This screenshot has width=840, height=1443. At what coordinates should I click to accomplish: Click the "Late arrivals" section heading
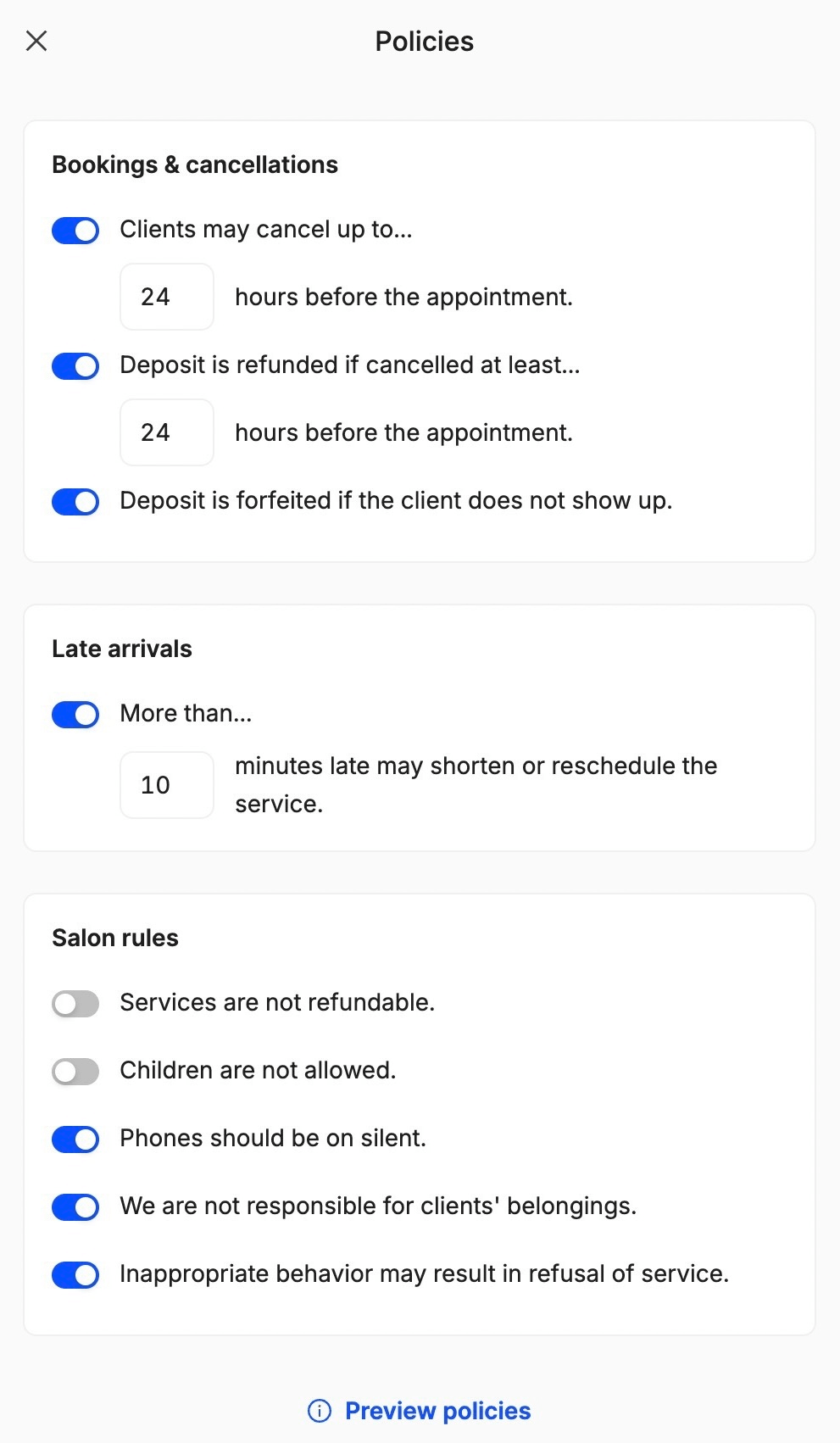pyautogui.click(x=122, y=648)
